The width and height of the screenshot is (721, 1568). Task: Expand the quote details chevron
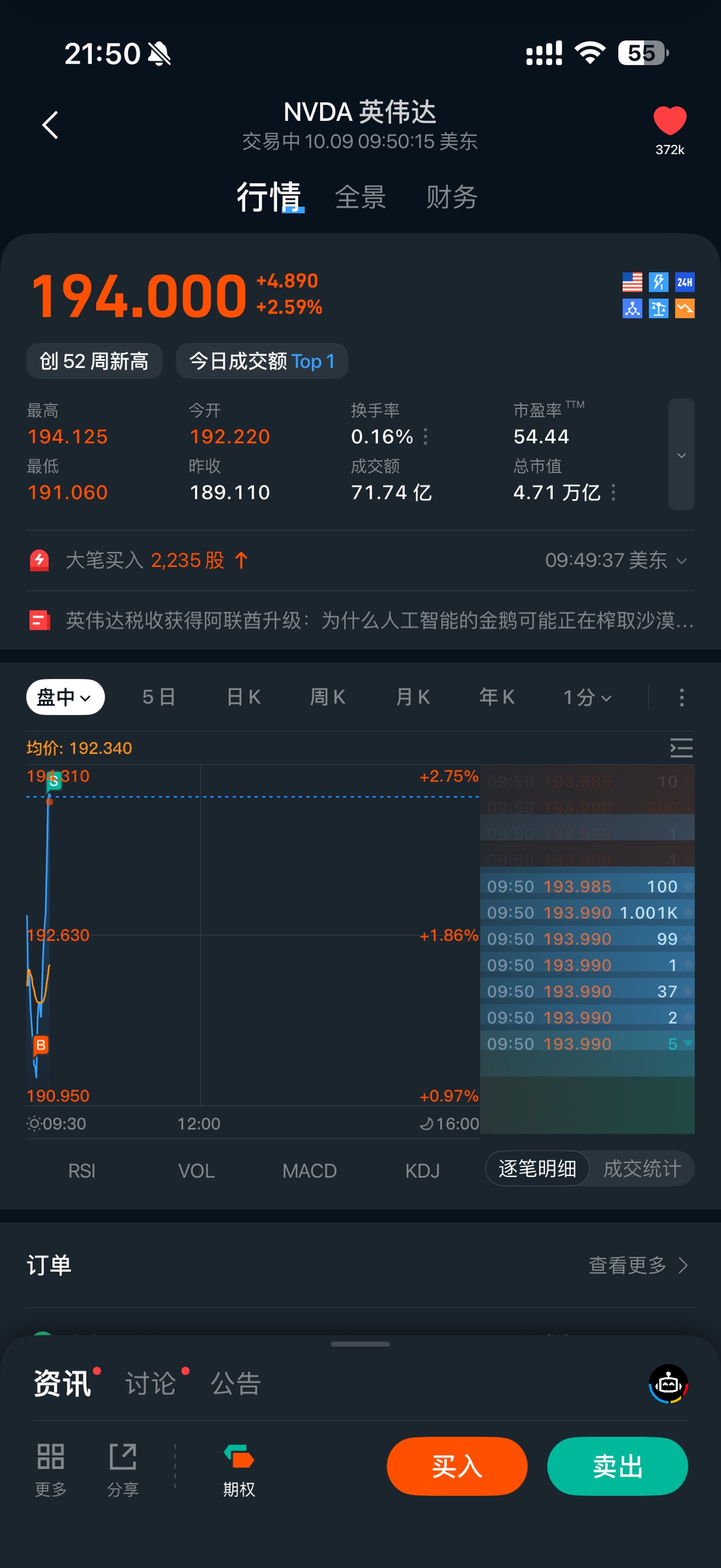(x=681, y=455)
